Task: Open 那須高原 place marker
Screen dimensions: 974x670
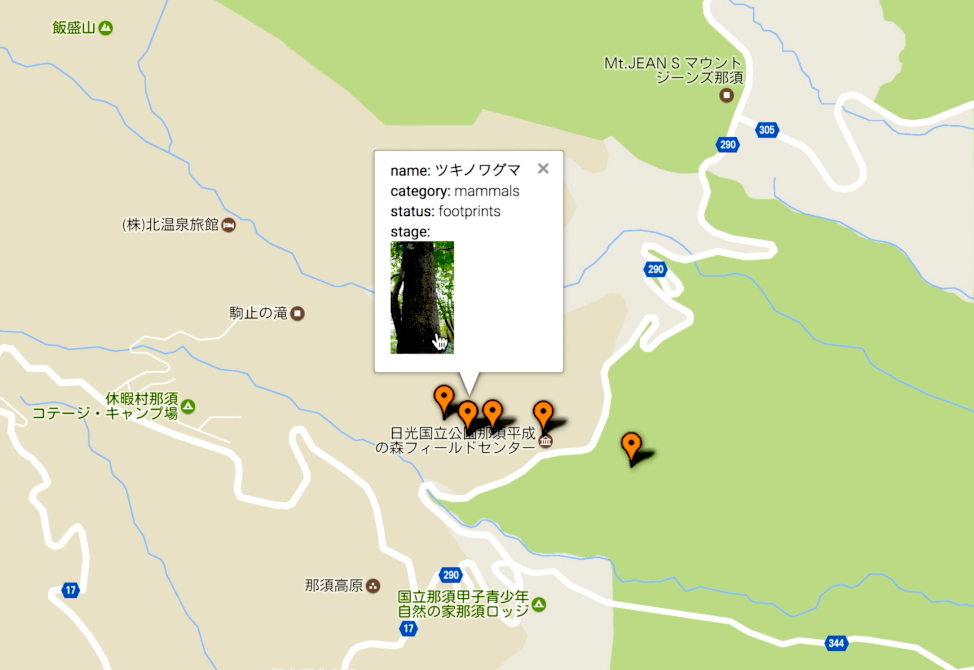Action: pyautogui.click(x=373, y=585)
